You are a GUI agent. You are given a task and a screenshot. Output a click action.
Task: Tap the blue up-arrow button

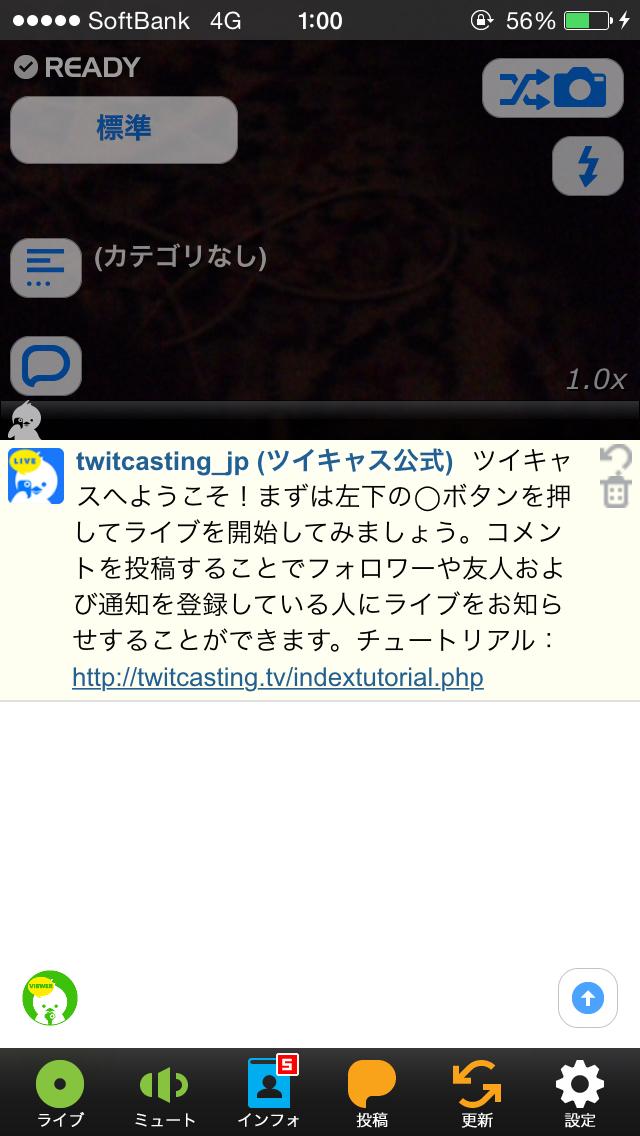(x=588, y=998)
